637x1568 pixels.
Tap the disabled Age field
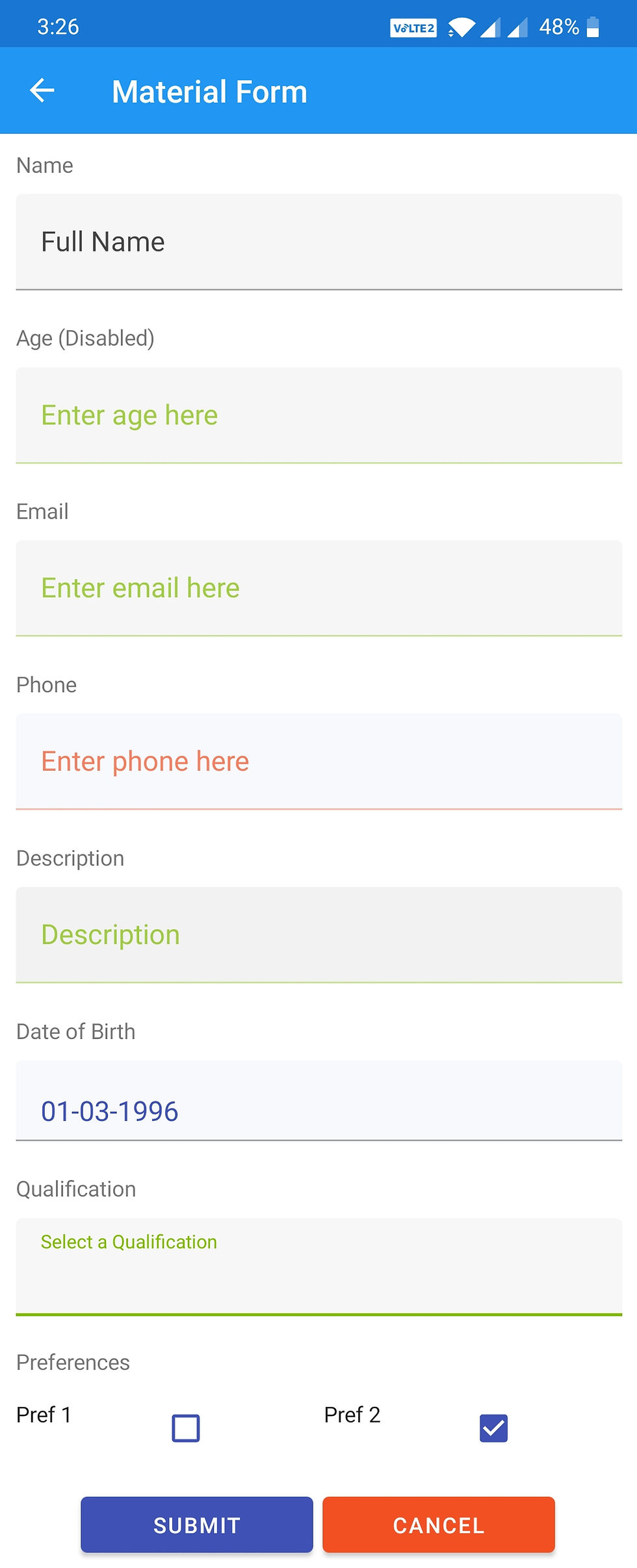pyautogui.click(x=318, y=415)
